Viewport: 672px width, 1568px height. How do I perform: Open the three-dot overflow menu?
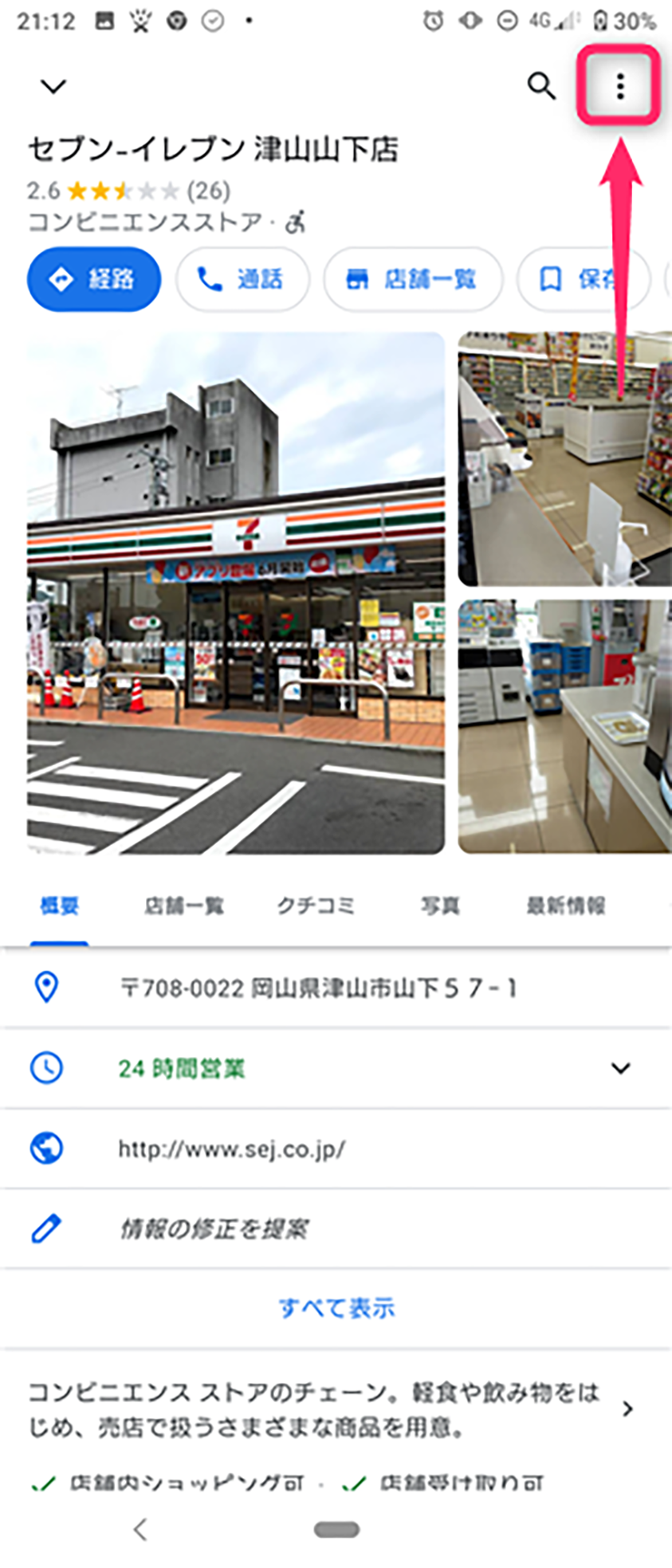pyautogui.click(x=619, y=84)
